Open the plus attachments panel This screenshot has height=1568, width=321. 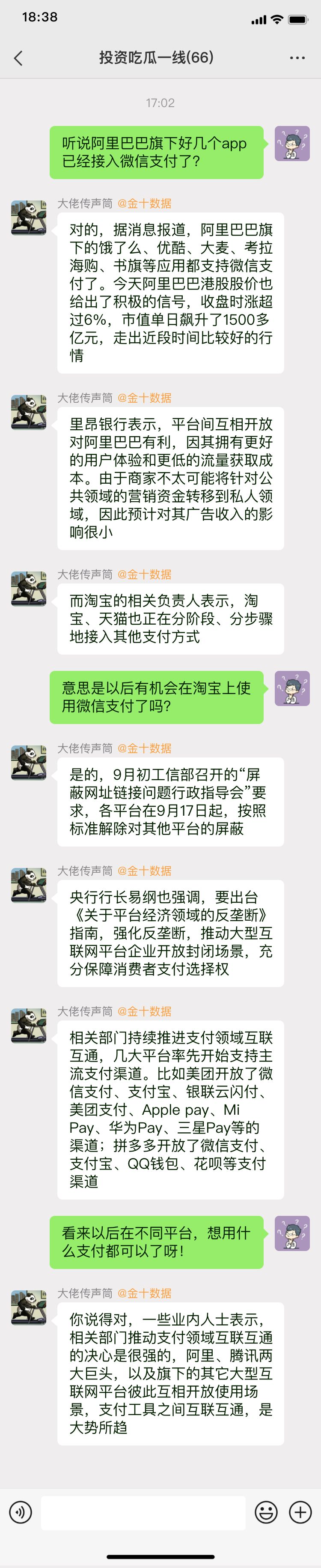click(300, 1512)
